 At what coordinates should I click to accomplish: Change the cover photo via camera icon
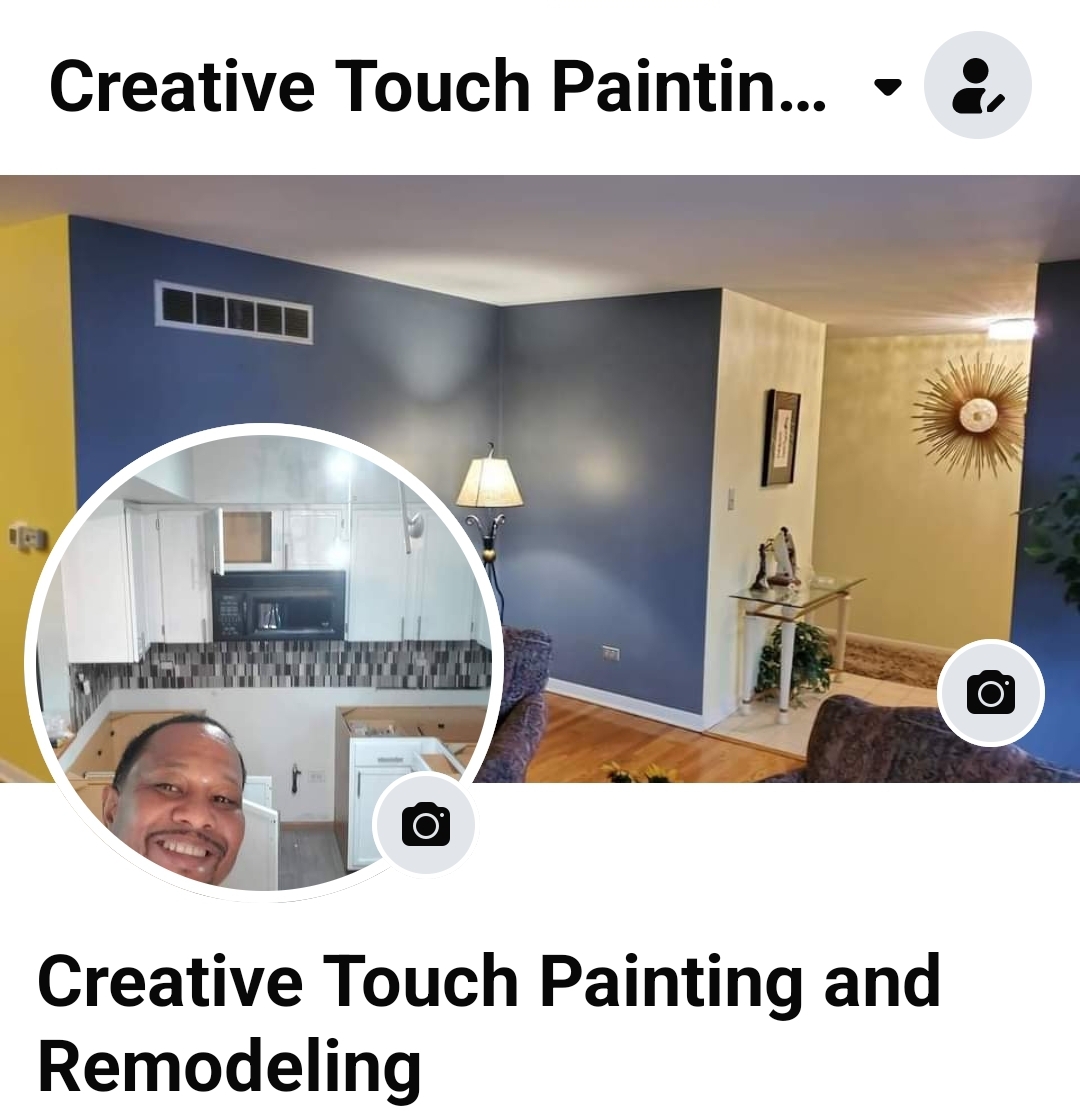click(x=990, y=693)
